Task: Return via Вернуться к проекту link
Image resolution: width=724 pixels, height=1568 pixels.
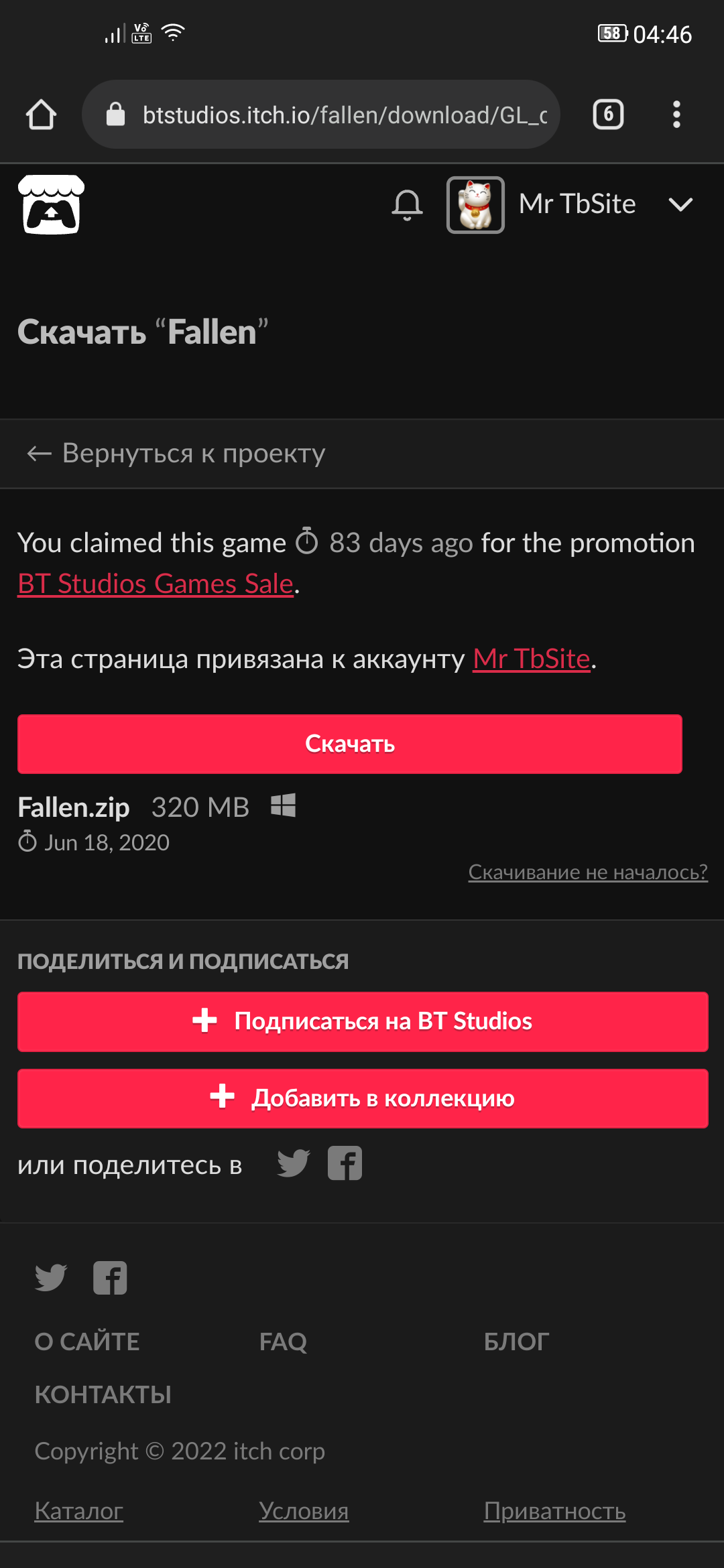Action: [177, 454]
